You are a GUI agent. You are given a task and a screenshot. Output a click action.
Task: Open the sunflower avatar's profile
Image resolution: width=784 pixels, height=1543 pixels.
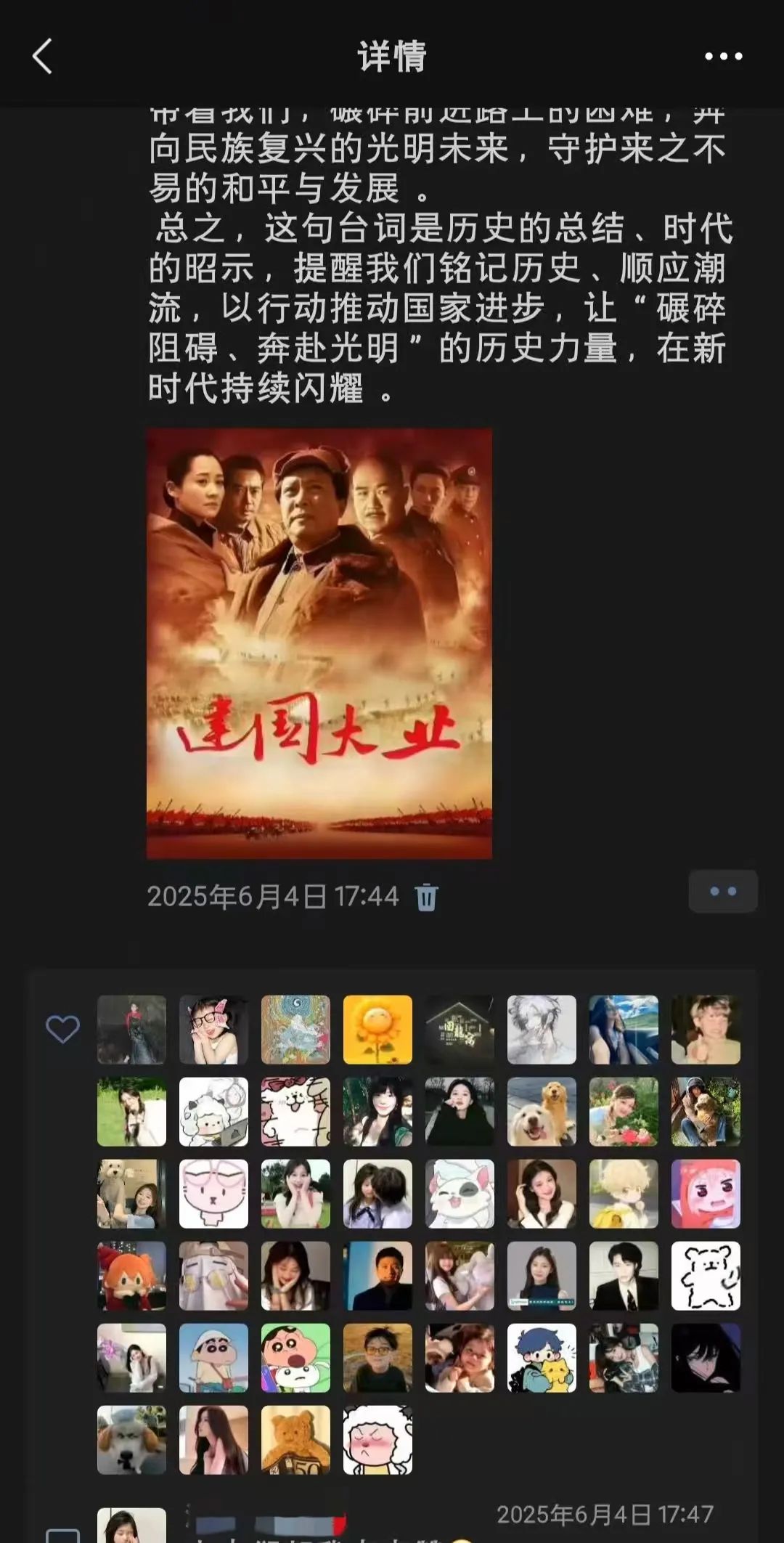point(377,1030)
